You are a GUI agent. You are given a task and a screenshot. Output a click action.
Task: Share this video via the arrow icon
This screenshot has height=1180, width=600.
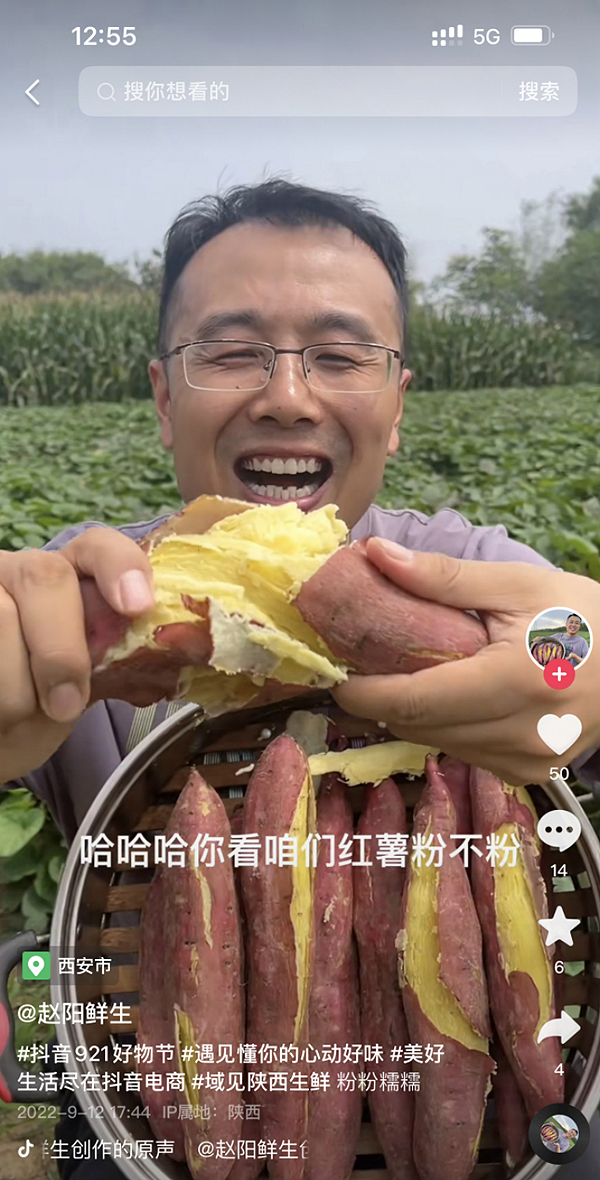coord(559,1028)
